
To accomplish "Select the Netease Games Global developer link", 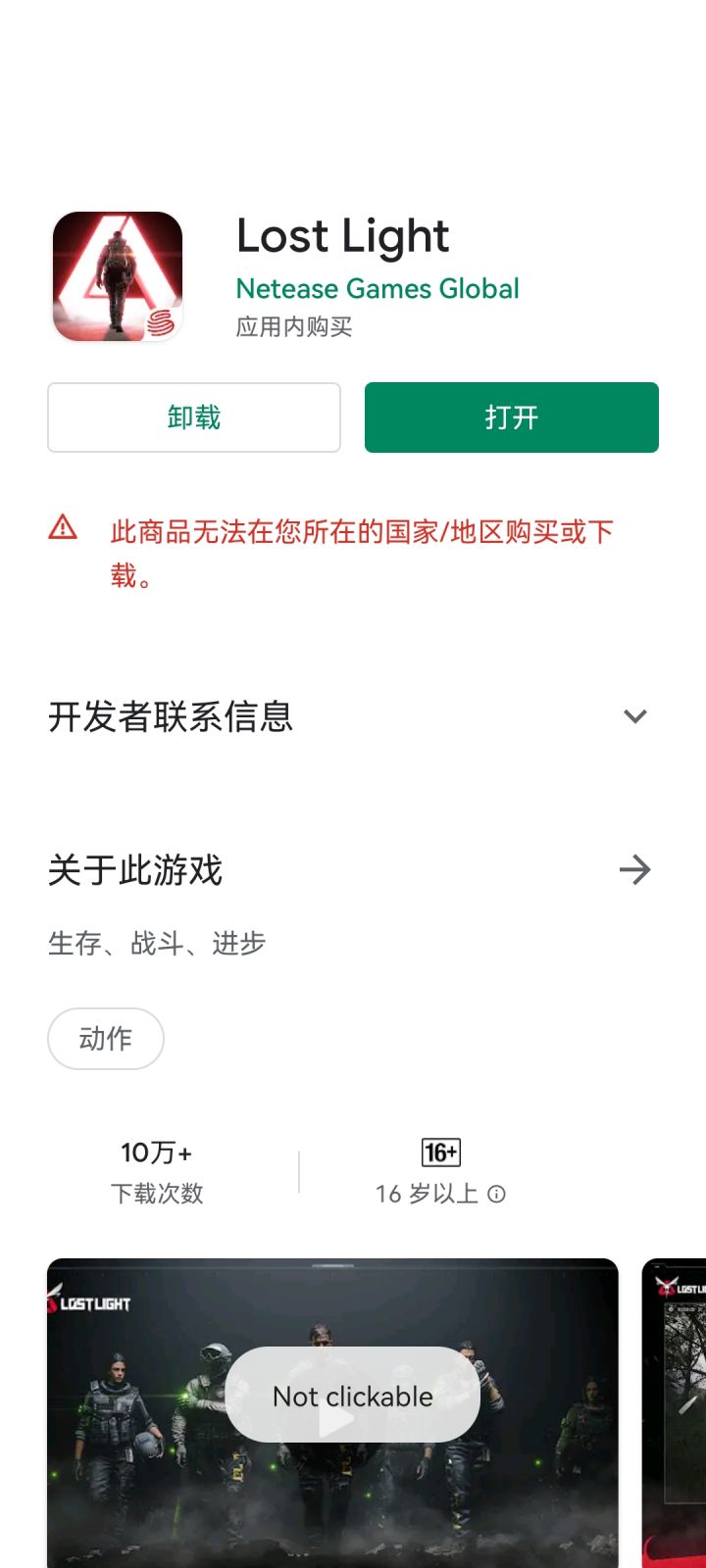I will pyautogui.click(x=378, y=289).
